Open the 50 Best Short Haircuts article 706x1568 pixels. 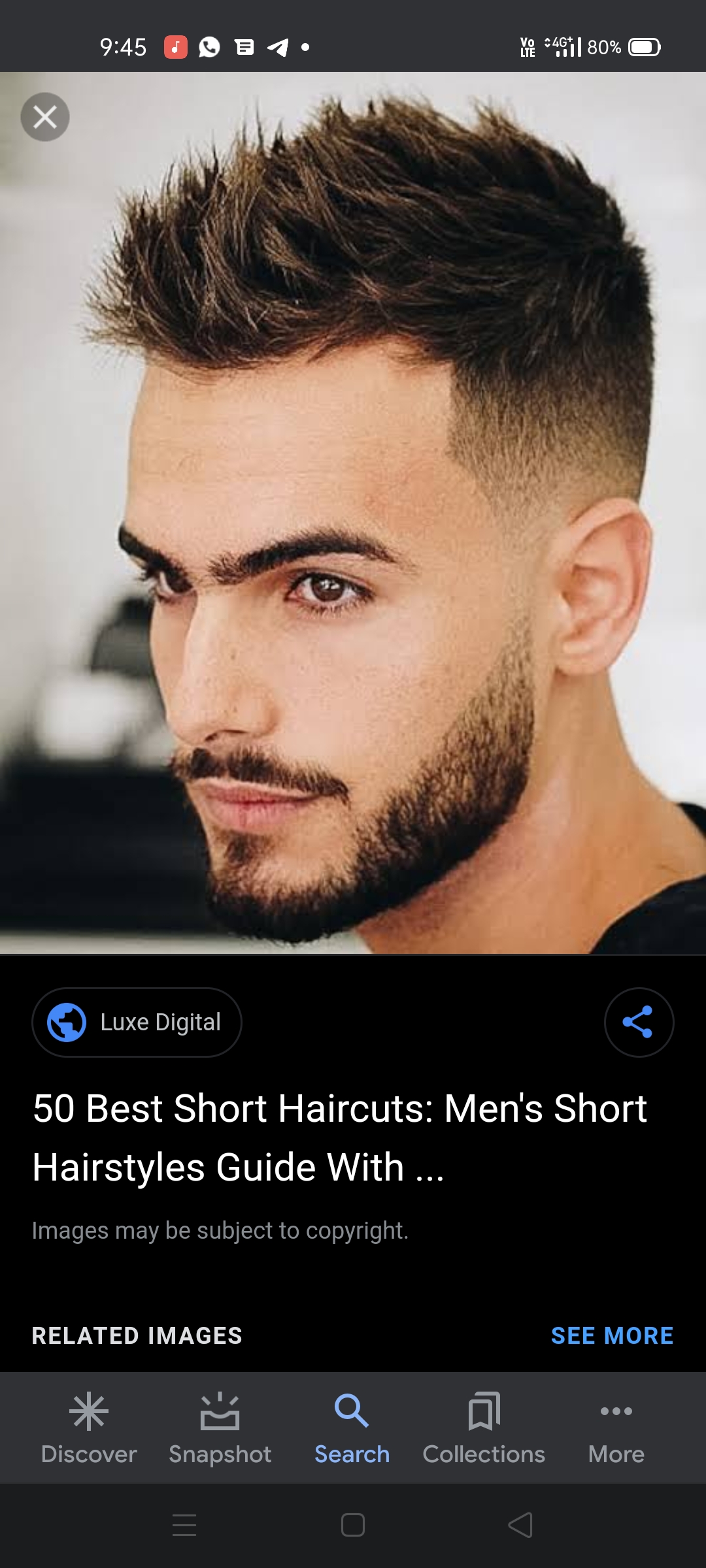[x=340, y=1137]
